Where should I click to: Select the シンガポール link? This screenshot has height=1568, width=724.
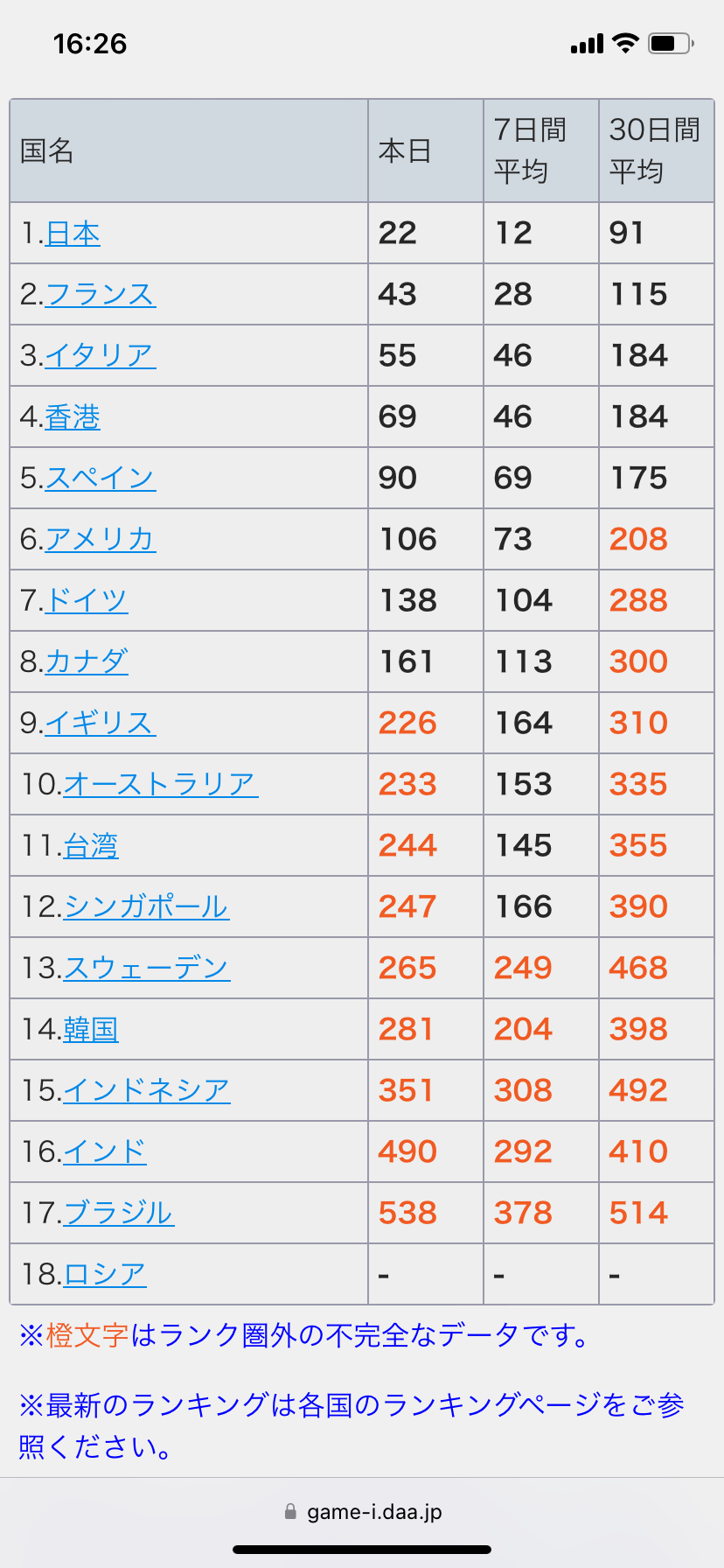tap(146, 907)
